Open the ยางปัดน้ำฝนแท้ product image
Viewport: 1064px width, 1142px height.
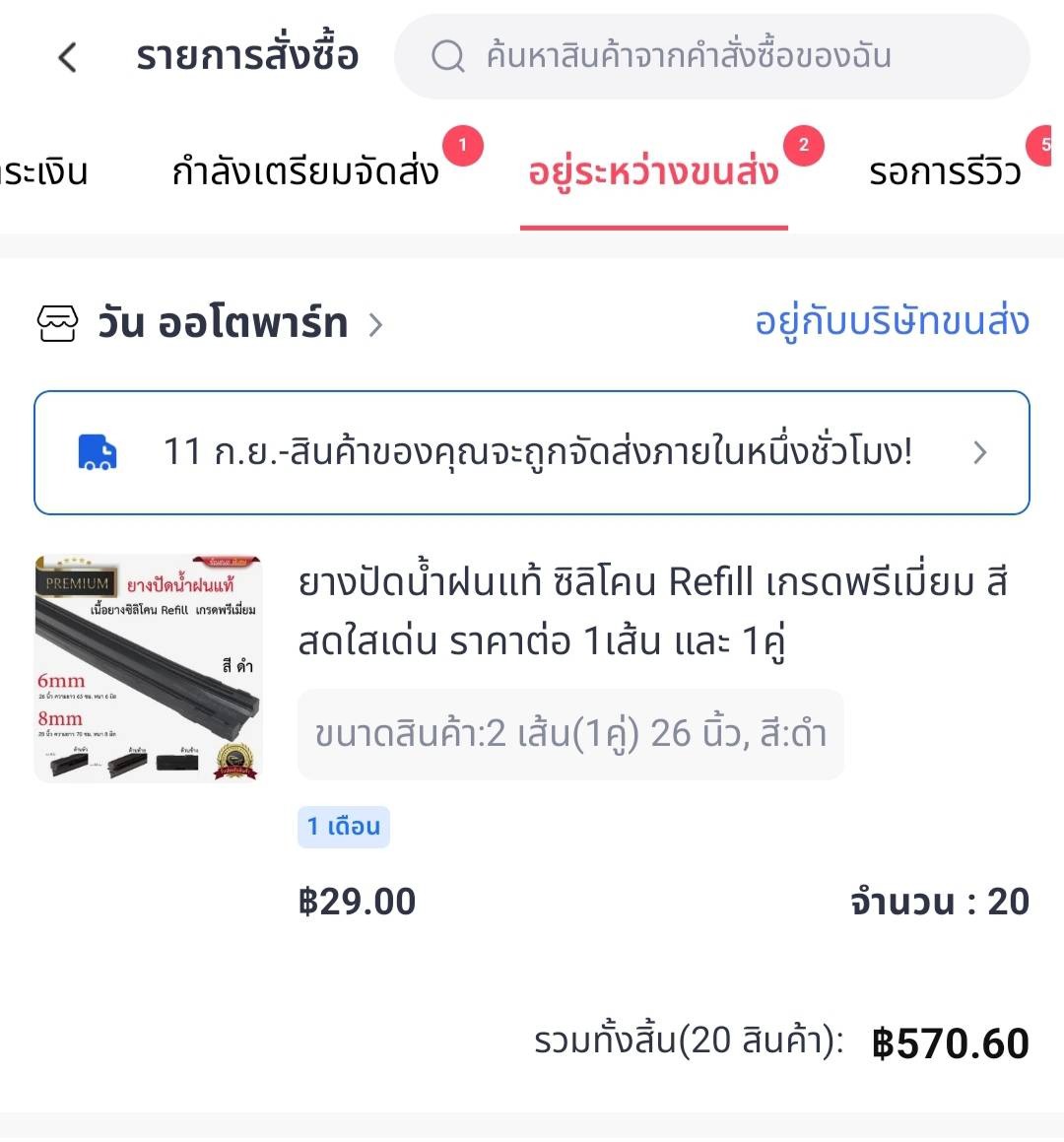tap(148, 668)
